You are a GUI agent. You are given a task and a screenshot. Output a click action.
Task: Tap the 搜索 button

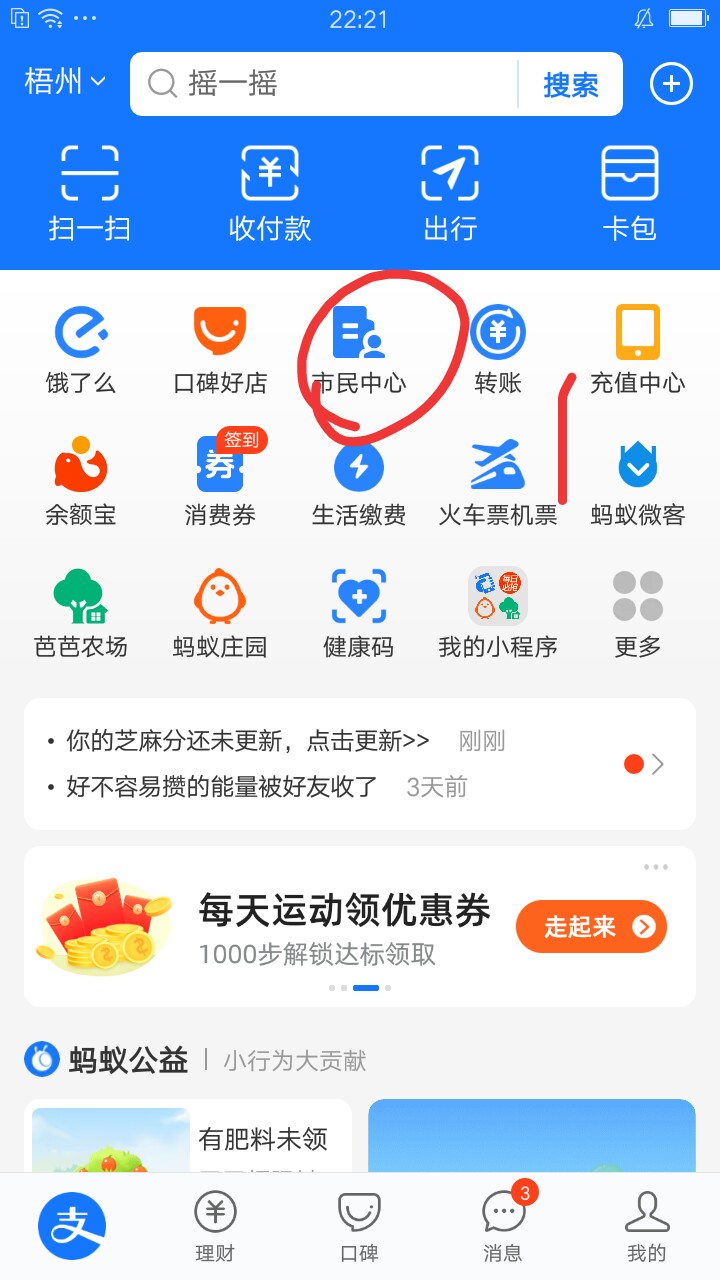[570, 85]
